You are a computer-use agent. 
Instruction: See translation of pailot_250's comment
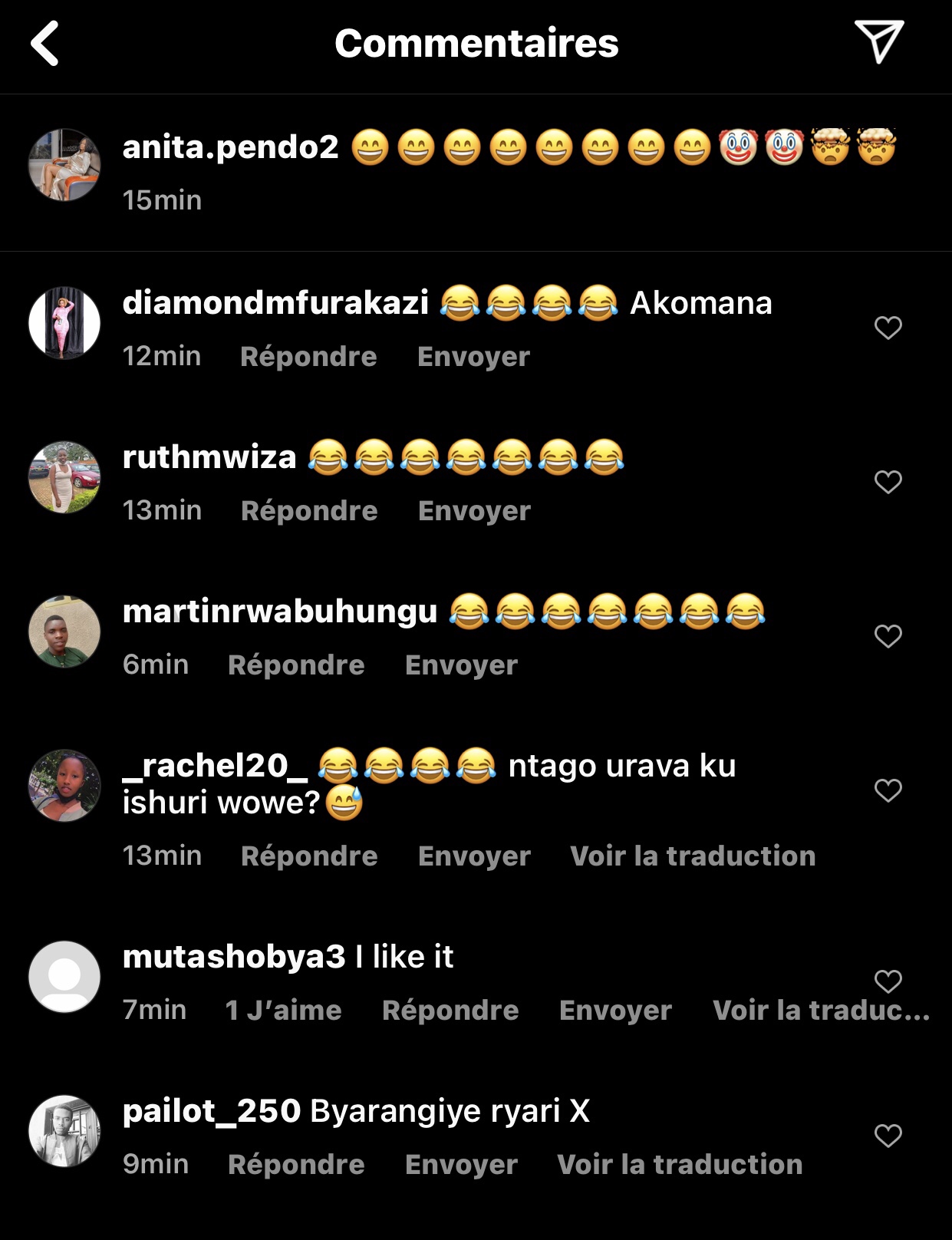pos(680,1165)
